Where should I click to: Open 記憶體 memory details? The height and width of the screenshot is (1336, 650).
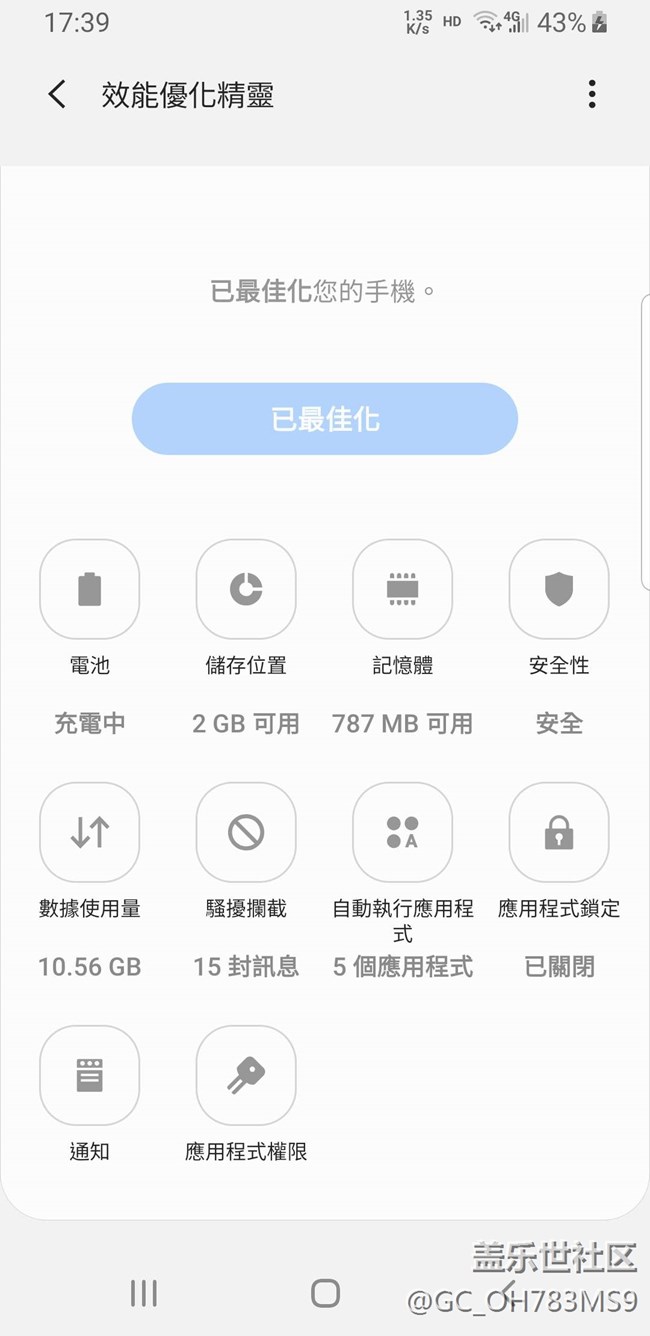pyautogui.click(x=403, y=590)
